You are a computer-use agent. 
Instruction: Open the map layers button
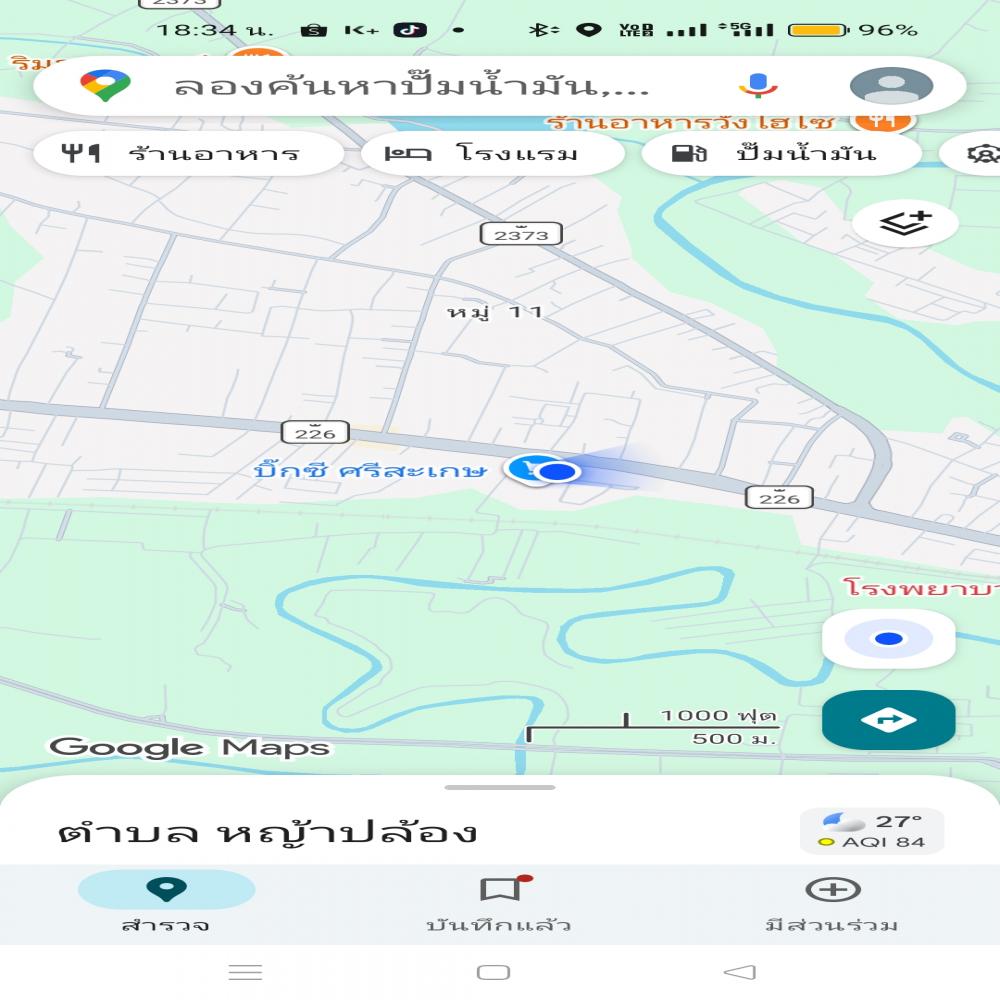(906, 223)
